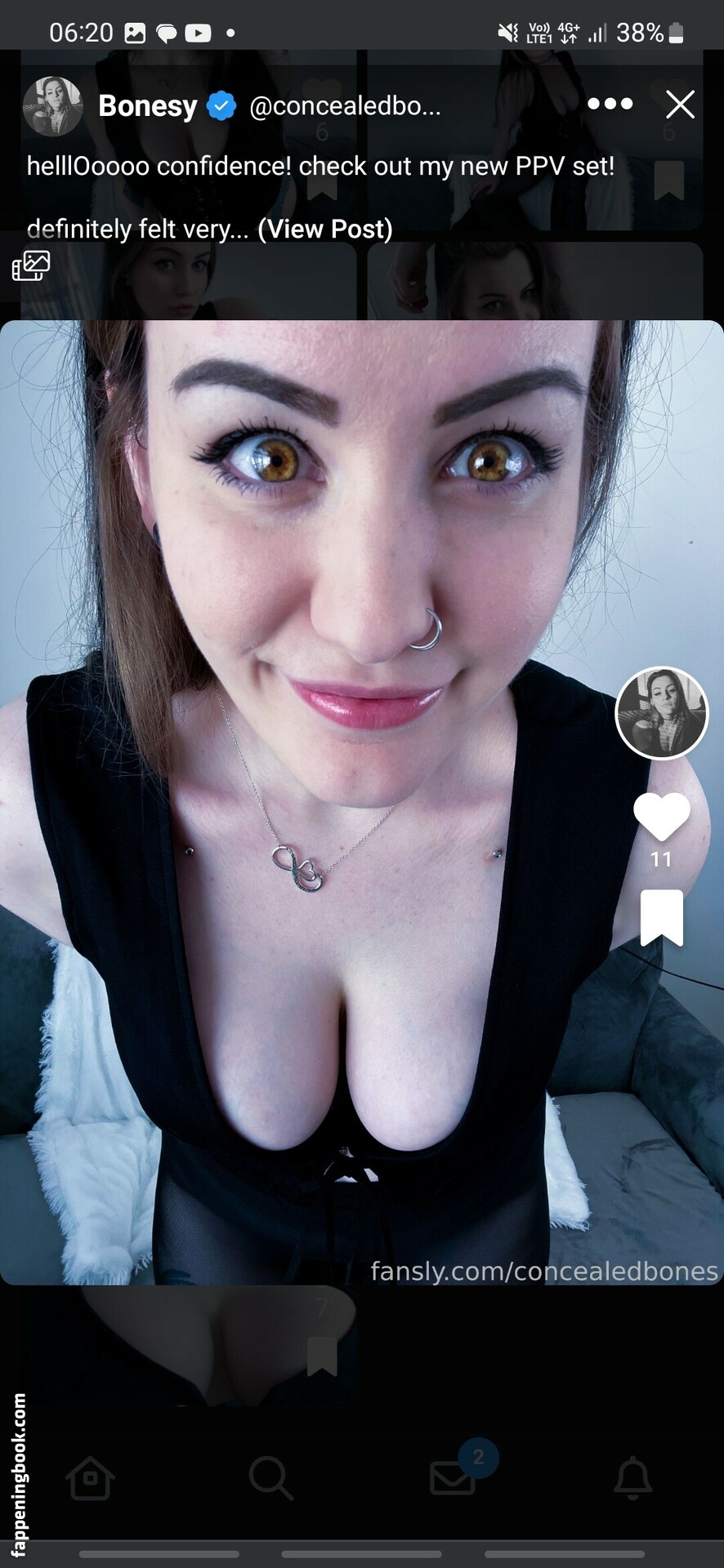Bookmark this photo
The width and height of the screenshot is (724, 1568).
[x=661, y=917]
